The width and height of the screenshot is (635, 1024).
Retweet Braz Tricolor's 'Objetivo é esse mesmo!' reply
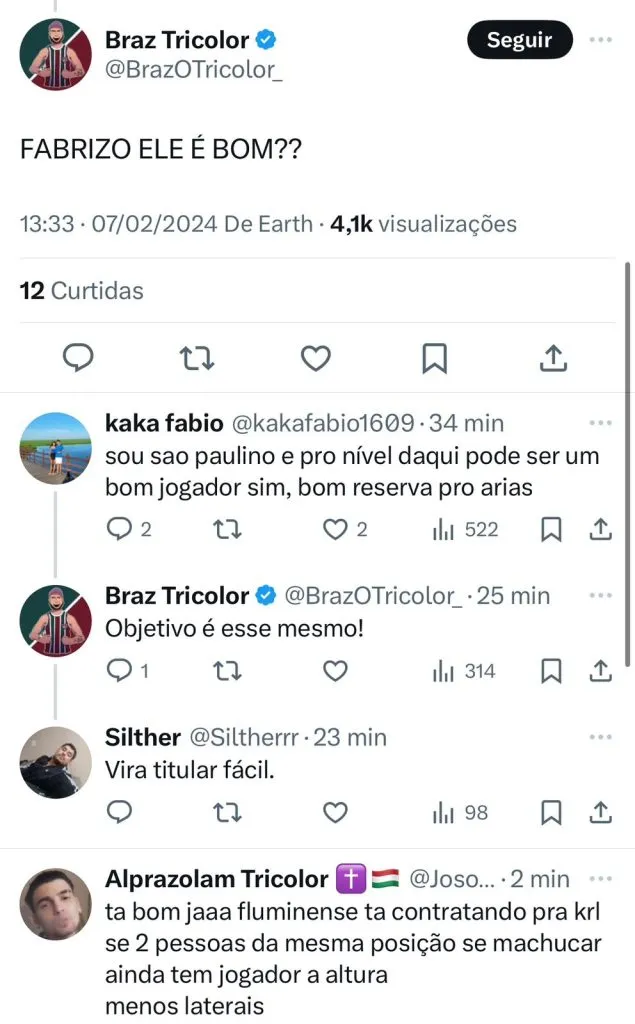pyautogui.click(x=228, y=671)
